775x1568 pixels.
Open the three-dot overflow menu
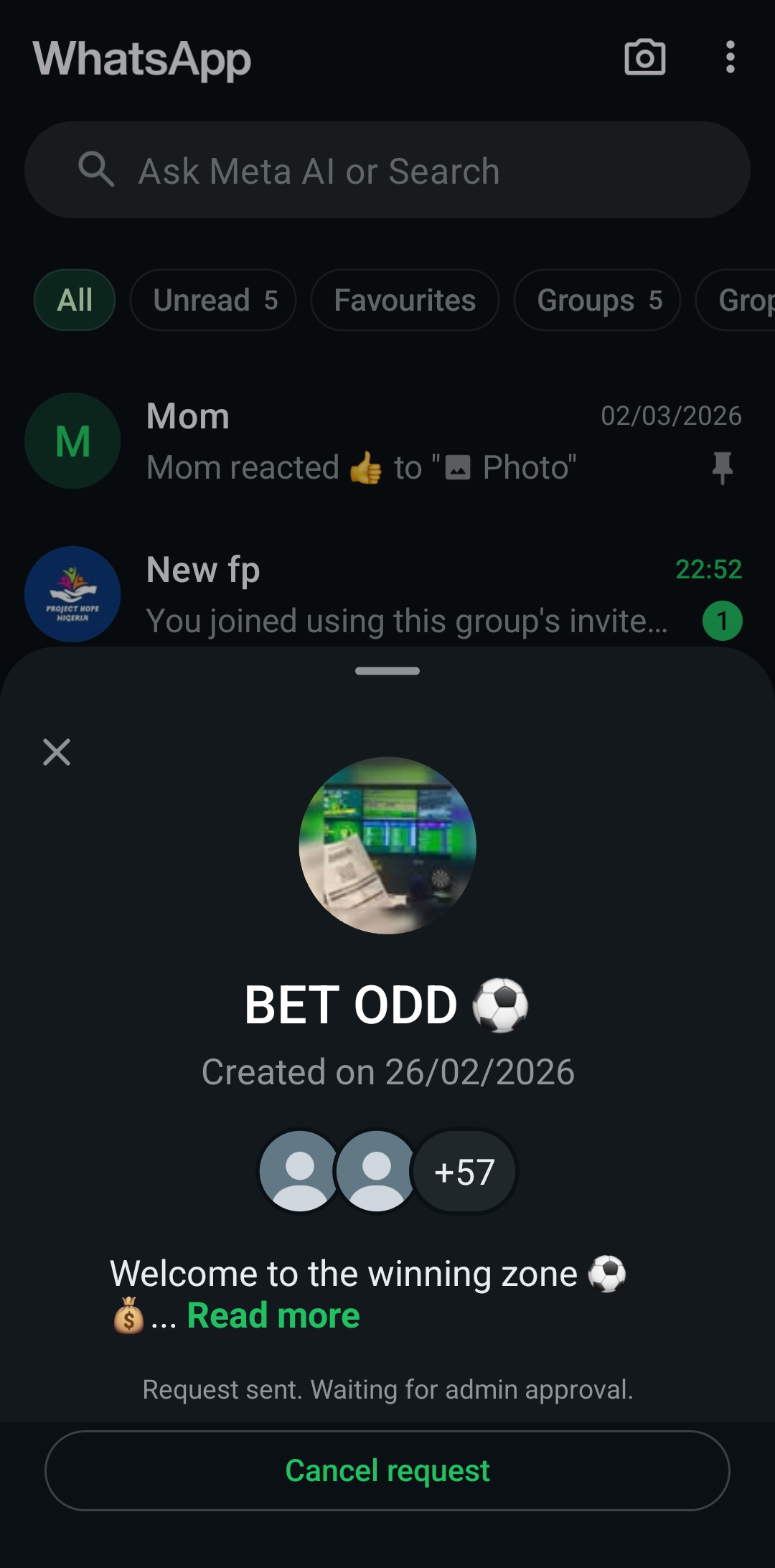pyautogui.click(x=730, y=57)
